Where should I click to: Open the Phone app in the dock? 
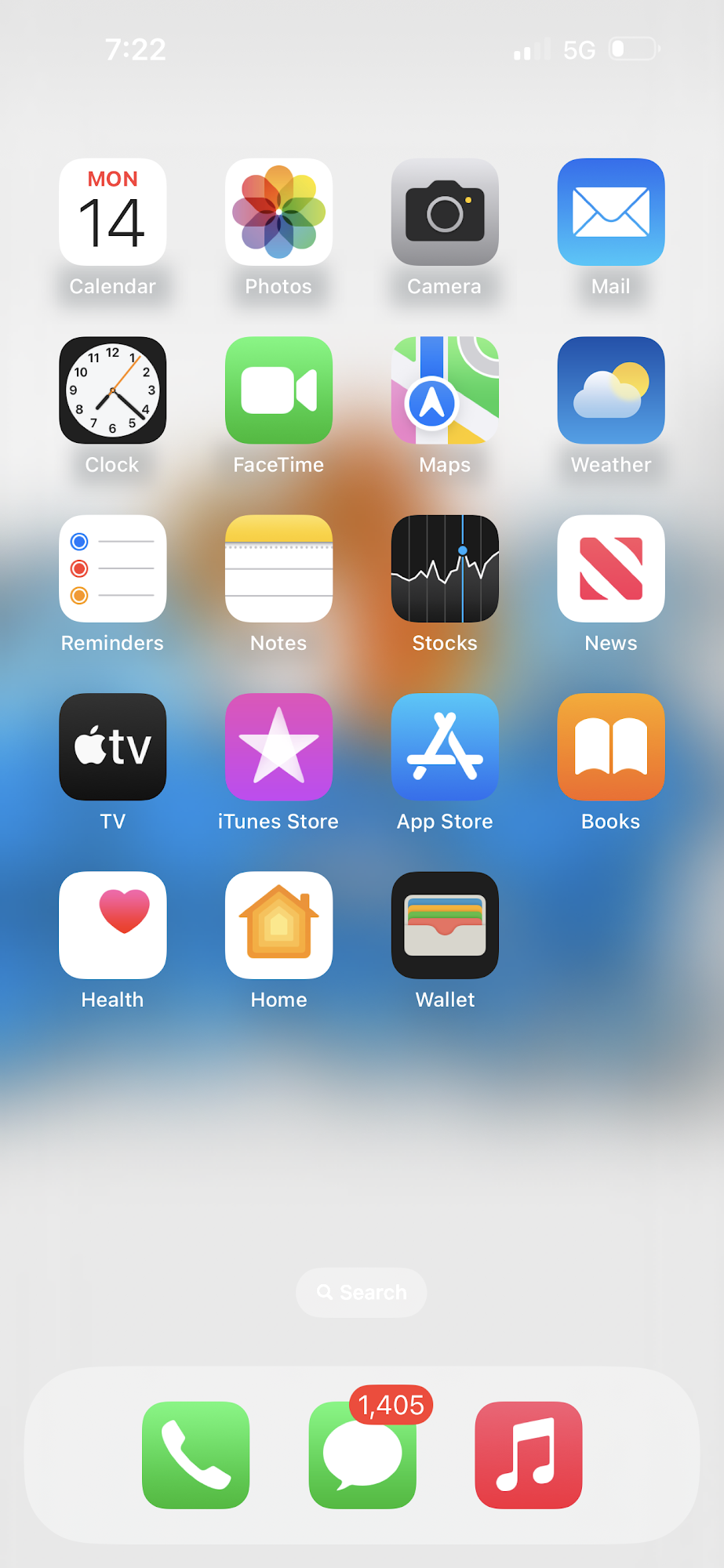click(x=196, y=1455)
